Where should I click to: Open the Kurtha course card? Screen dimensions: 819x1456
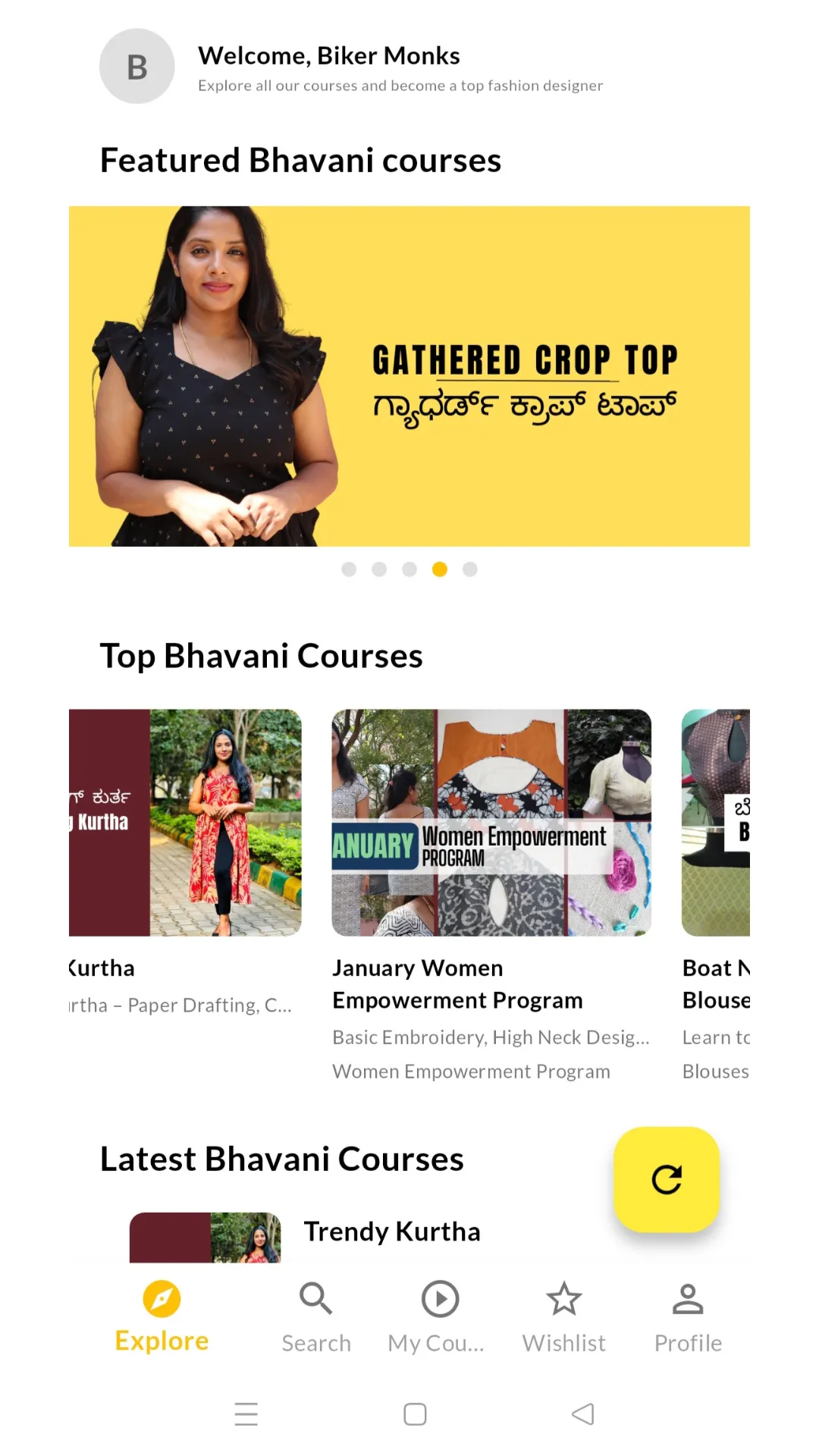185,823
